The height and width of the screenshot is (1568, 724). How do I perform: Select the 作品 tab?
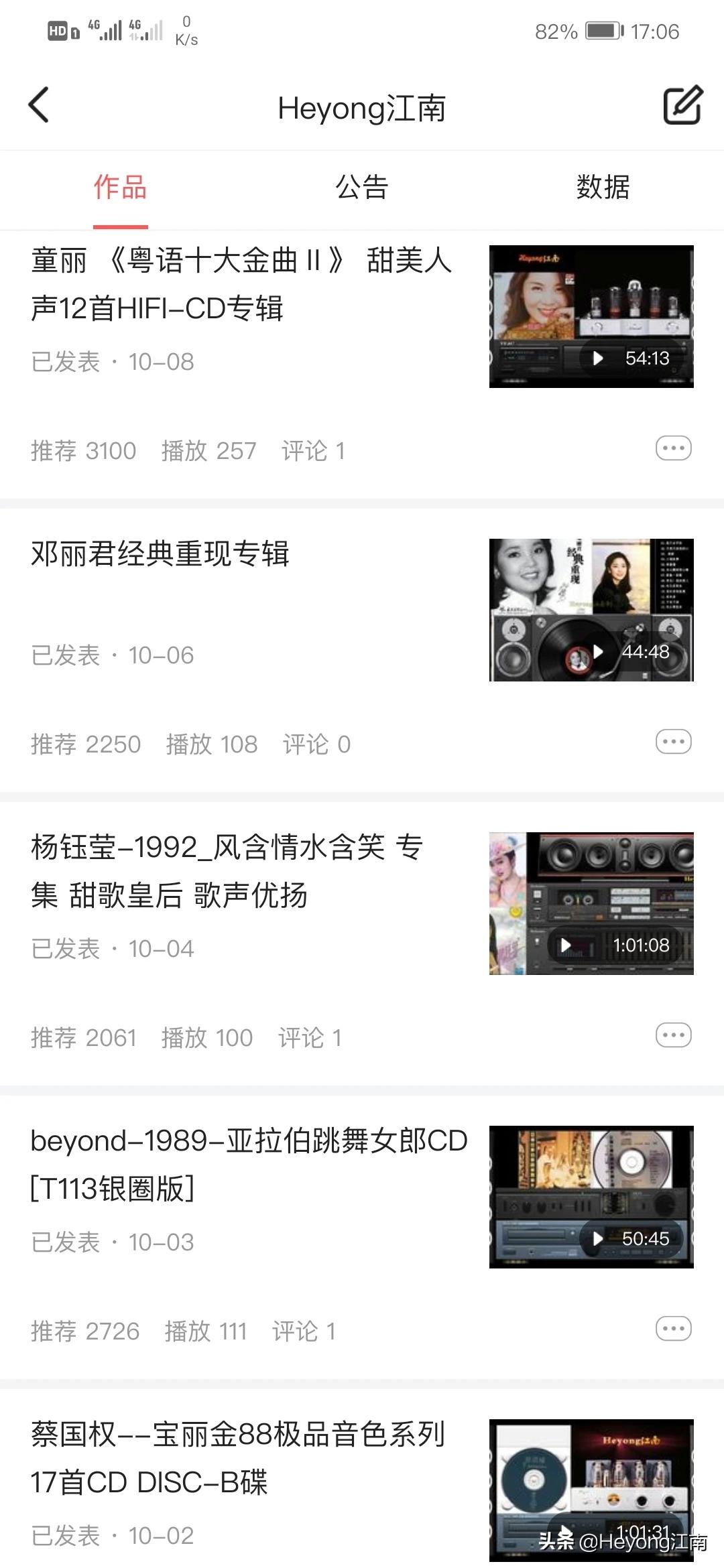coord(121,188)
